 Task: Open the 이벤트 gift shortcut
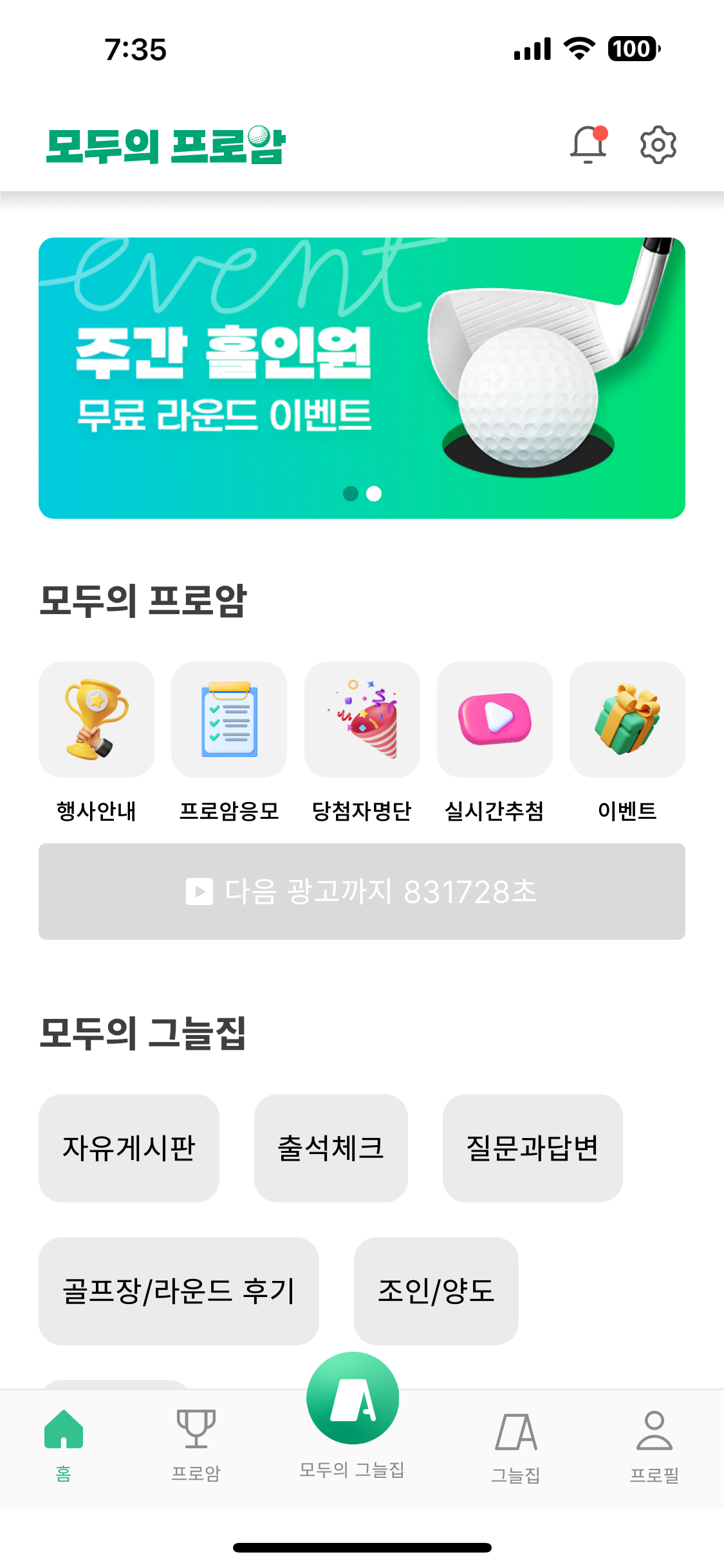tap(627, 720)
